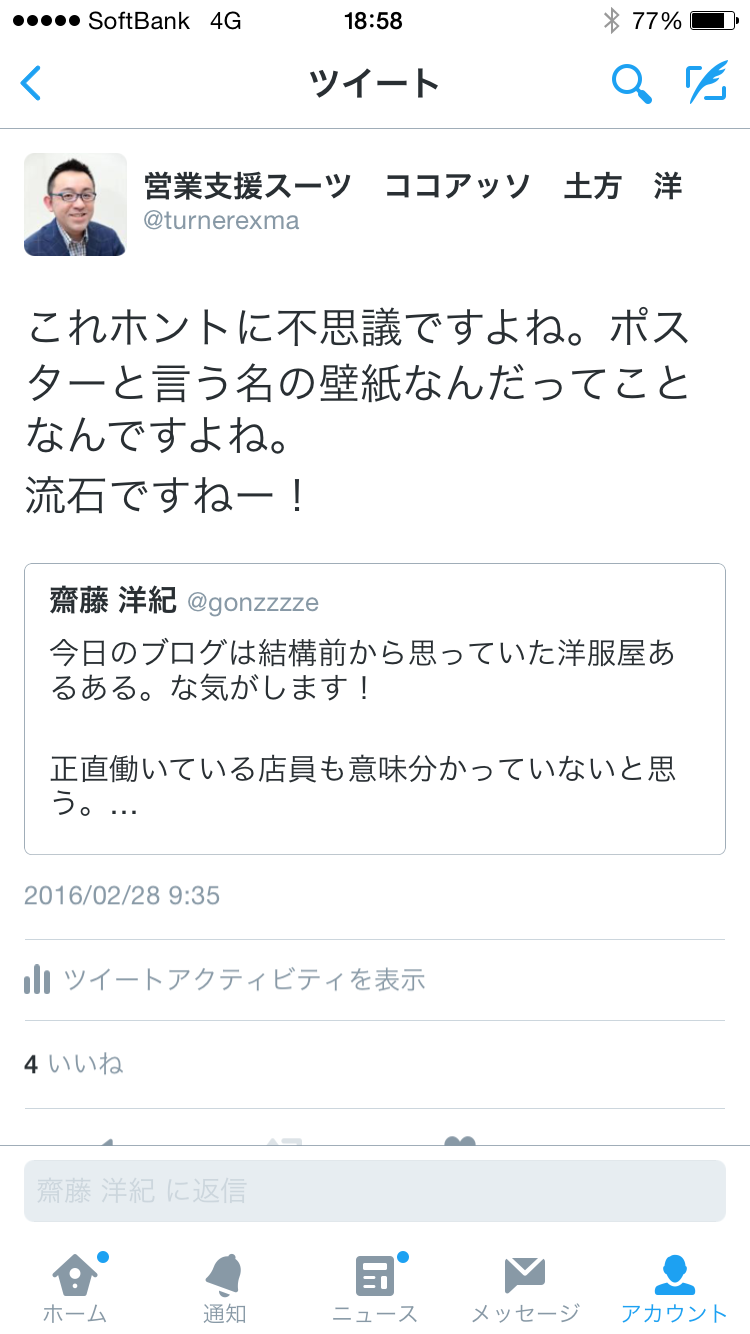Image resolution: width=750 pixels, height=1334 pixels.
Task: Go back using the top-left arrow
Action: pyautogui.click(x=32, y=84)
